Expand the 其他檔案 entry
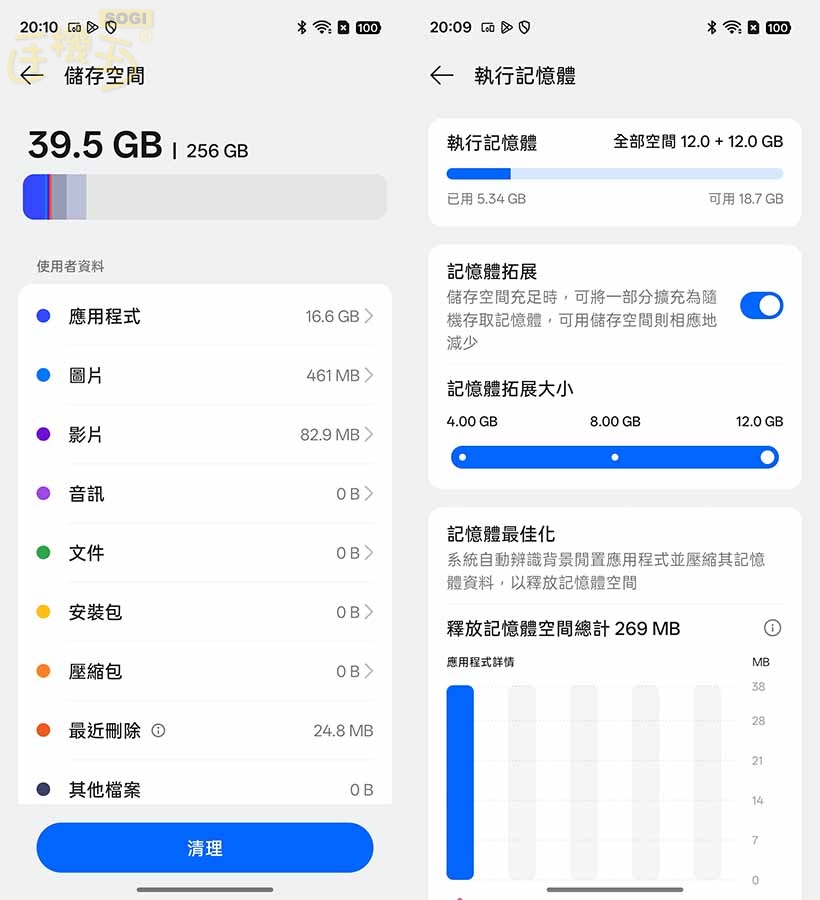Viewport: 820px width, 900px height. 204,790
